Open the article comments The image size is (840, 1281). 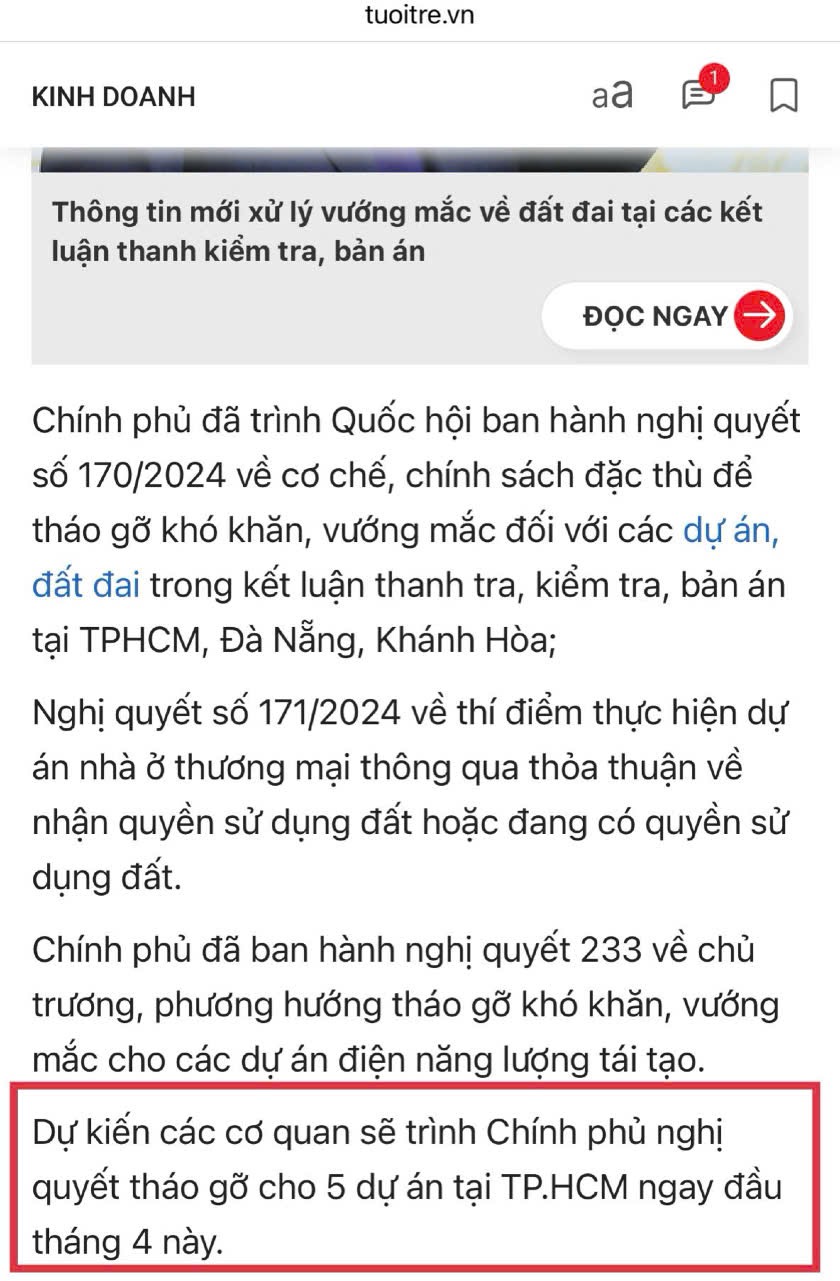pos(699,95)
